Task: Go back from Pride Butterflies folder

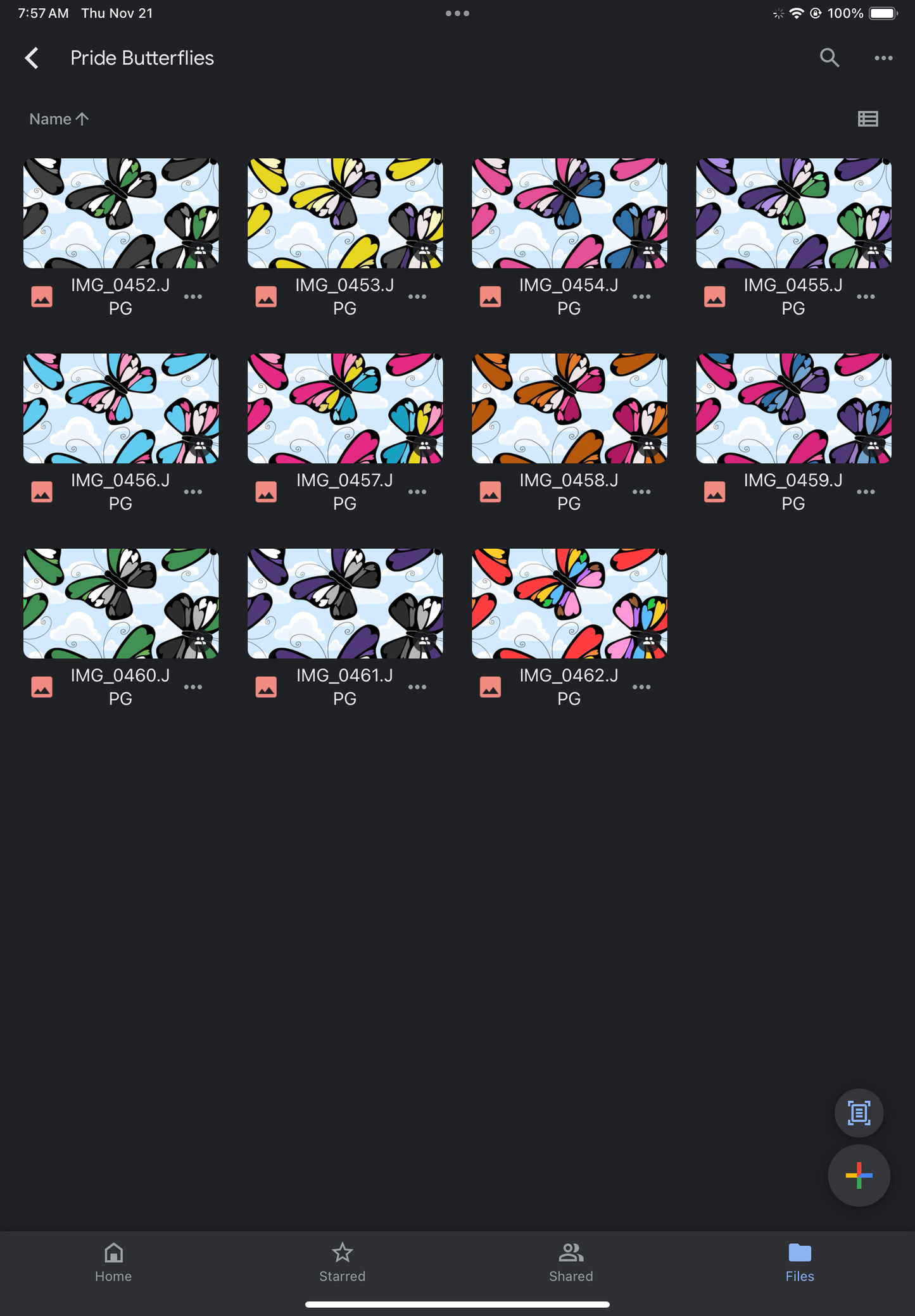Action: 32,58
